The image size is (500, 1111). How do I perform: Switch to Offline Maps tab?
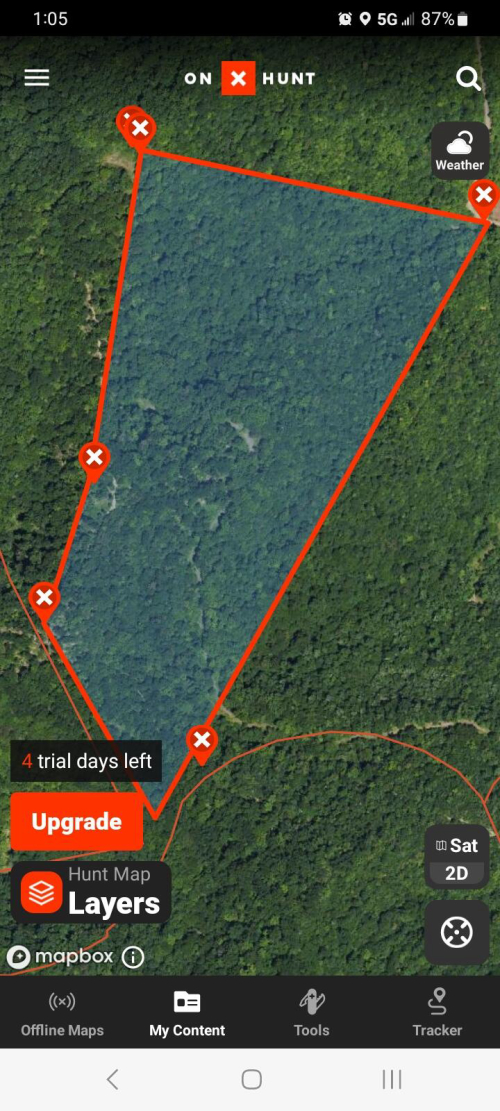[x=62, y=1015]
